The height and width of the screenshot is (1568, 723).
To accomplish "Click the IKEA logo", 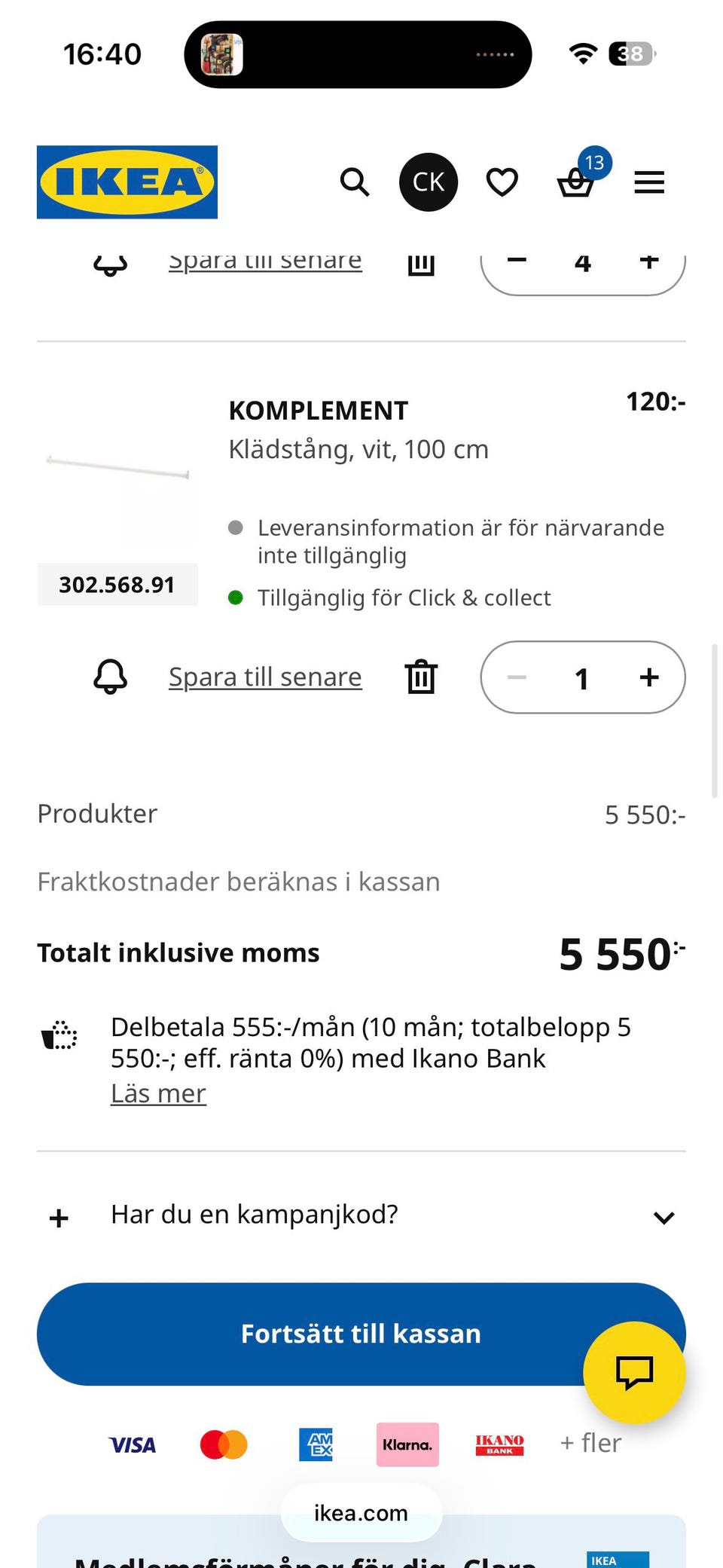I will [126, 182].
